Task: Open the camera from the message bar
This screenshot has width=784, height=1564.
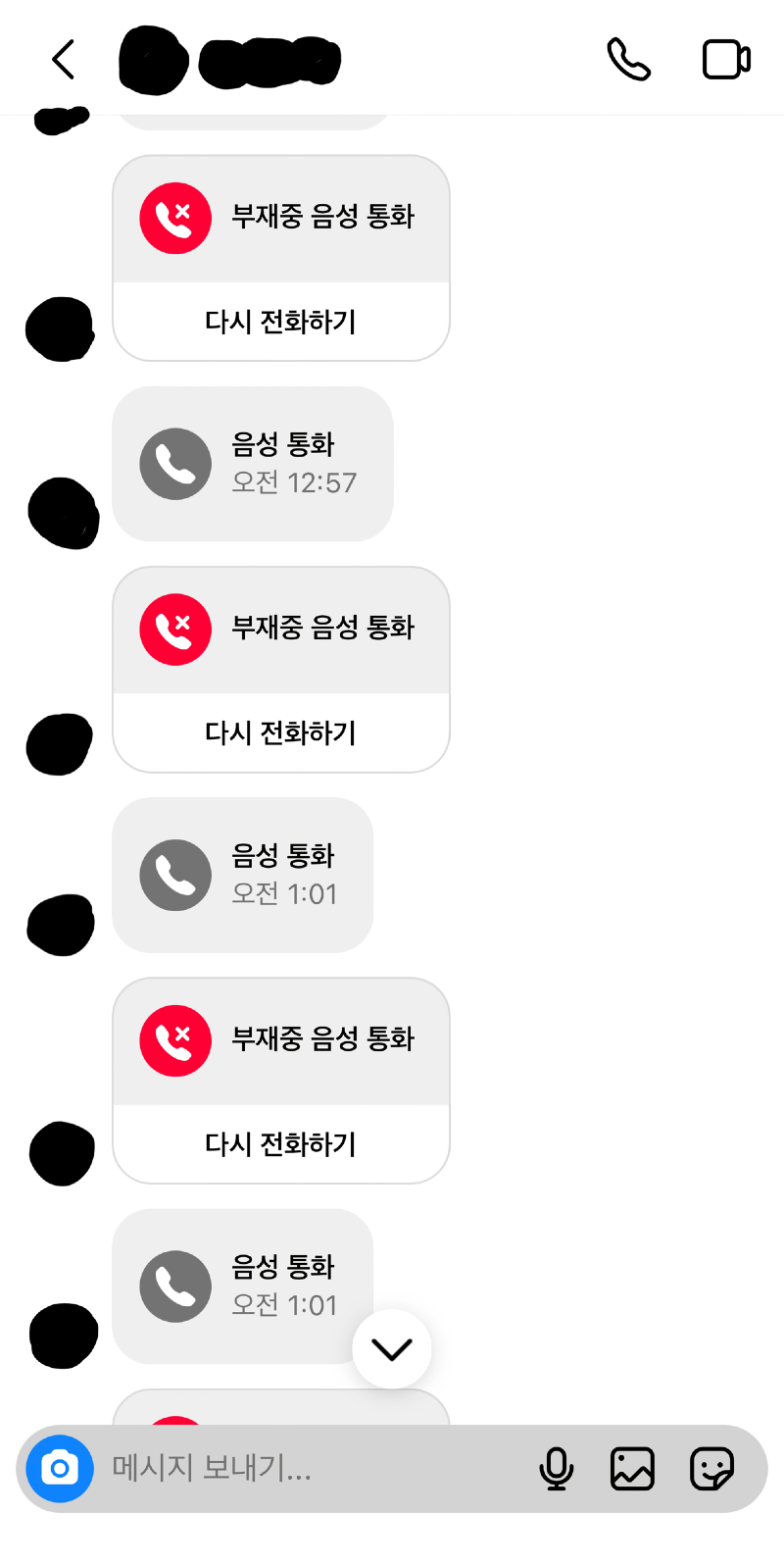Action: (60, 1468)
